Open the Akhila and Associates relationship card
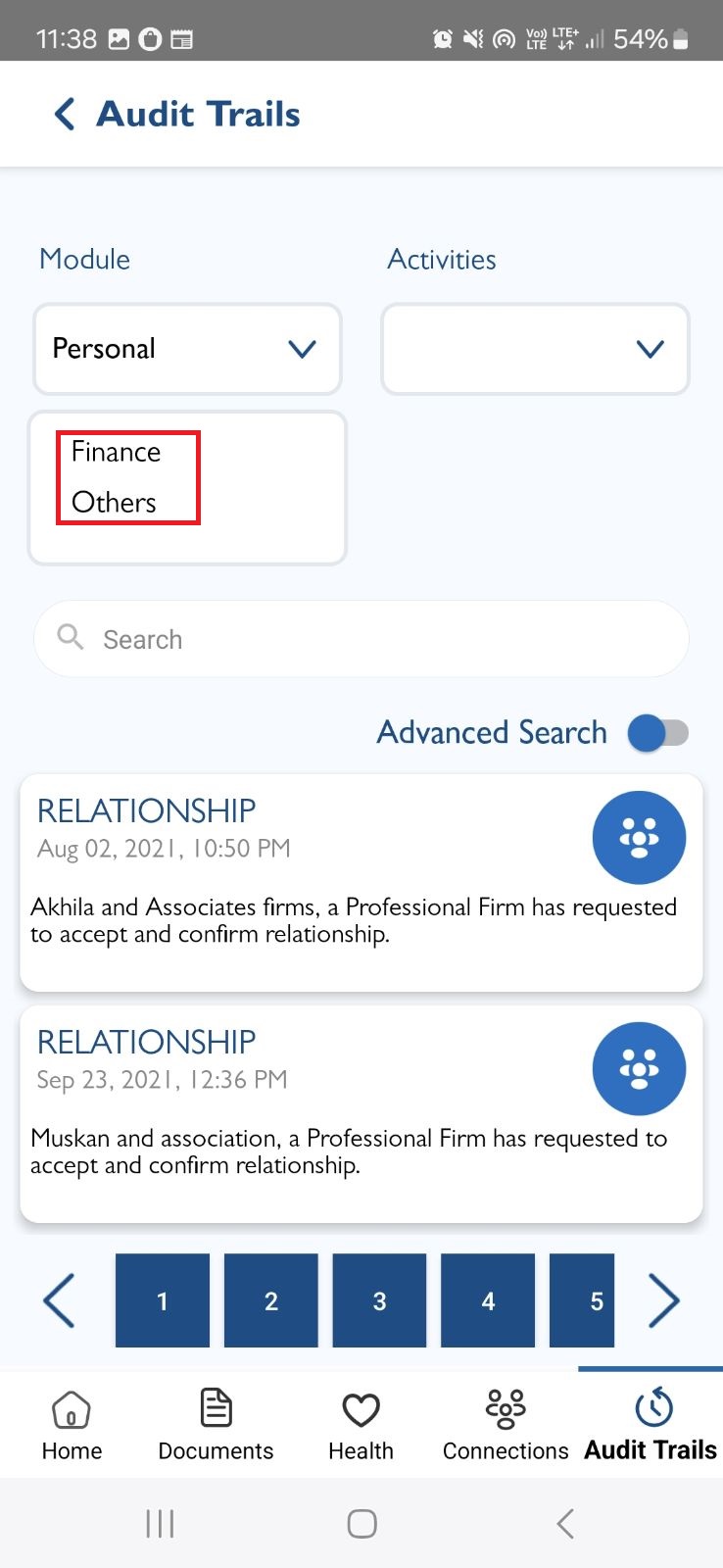 (361, 883)
